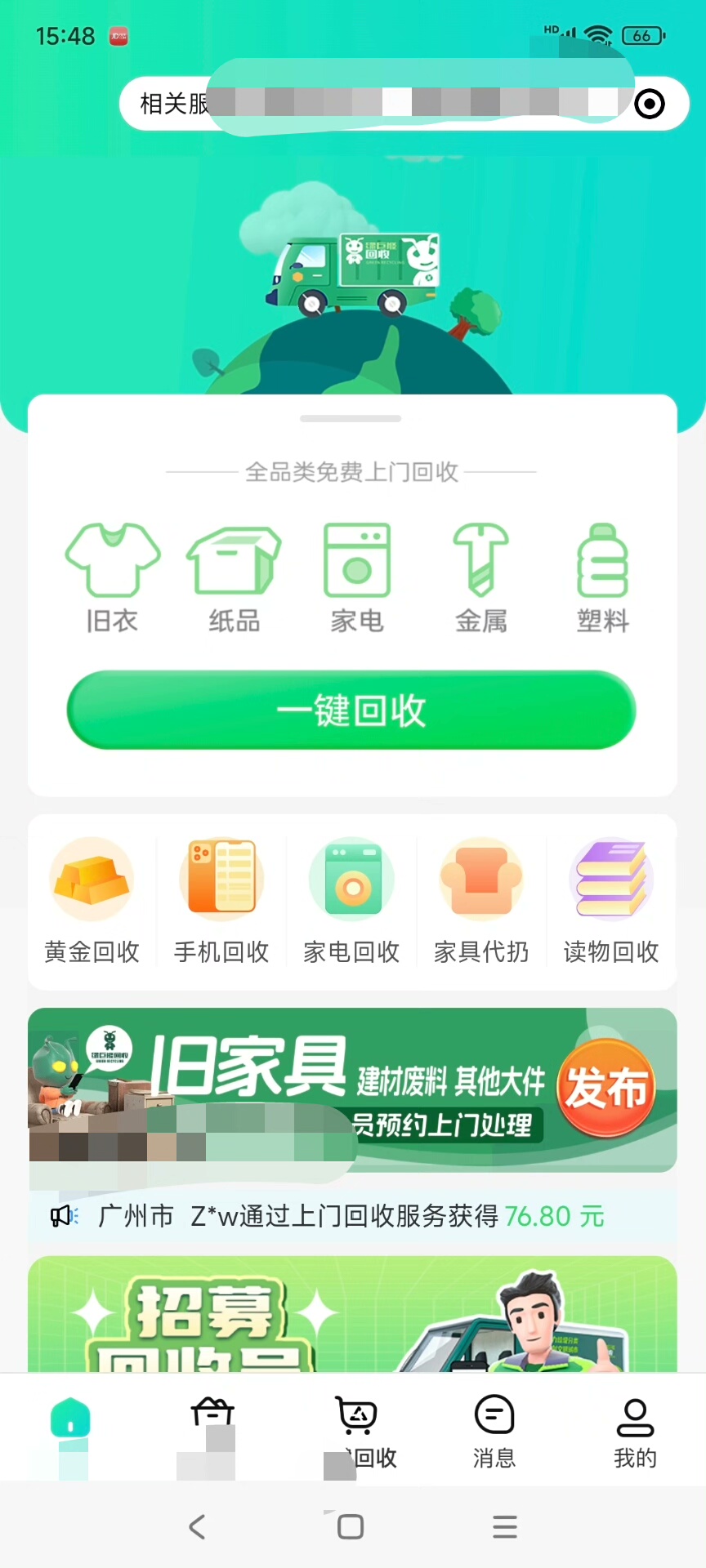706x1568 pixels.
Task: Go back with the system back button
Action: coord(197,1526)
